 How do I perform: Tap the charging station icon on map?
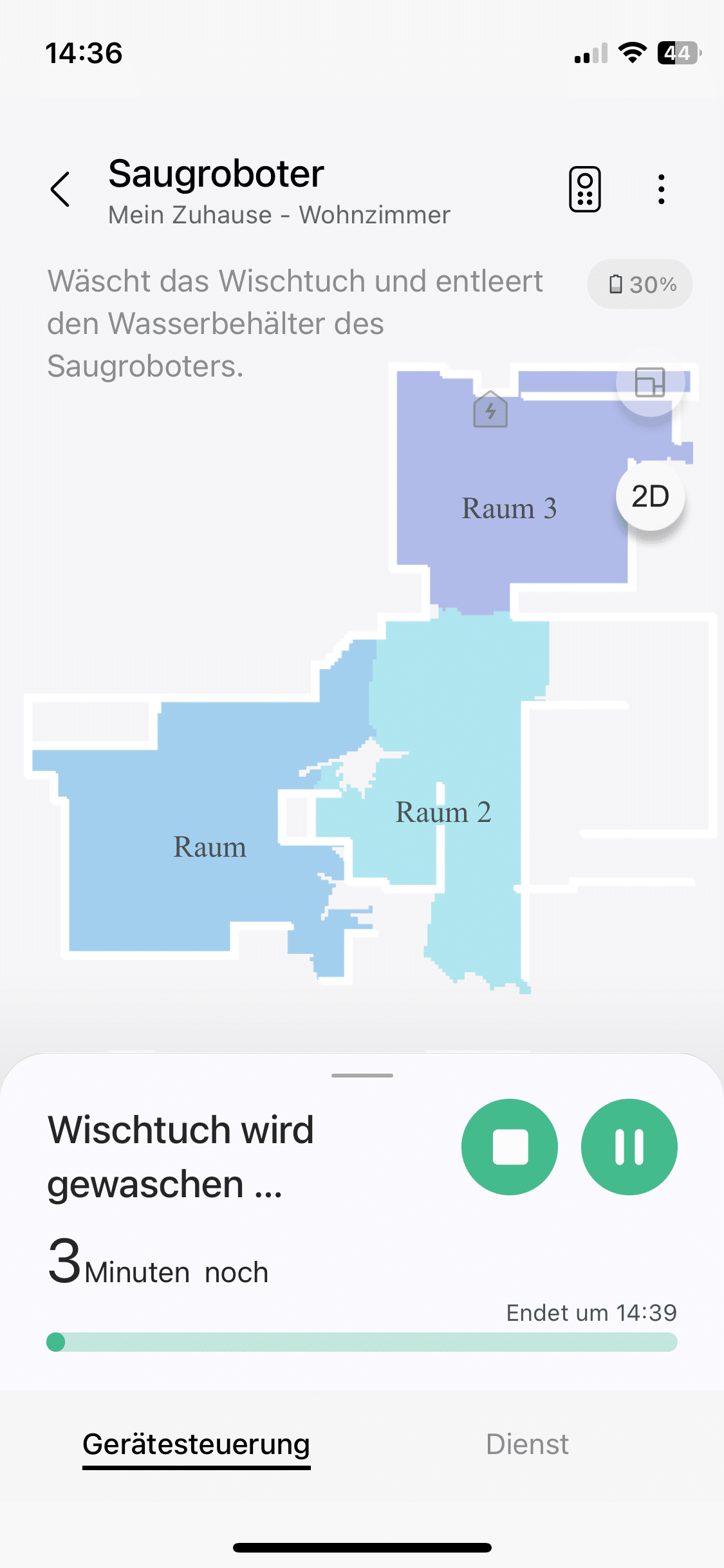tap(490, 410)
